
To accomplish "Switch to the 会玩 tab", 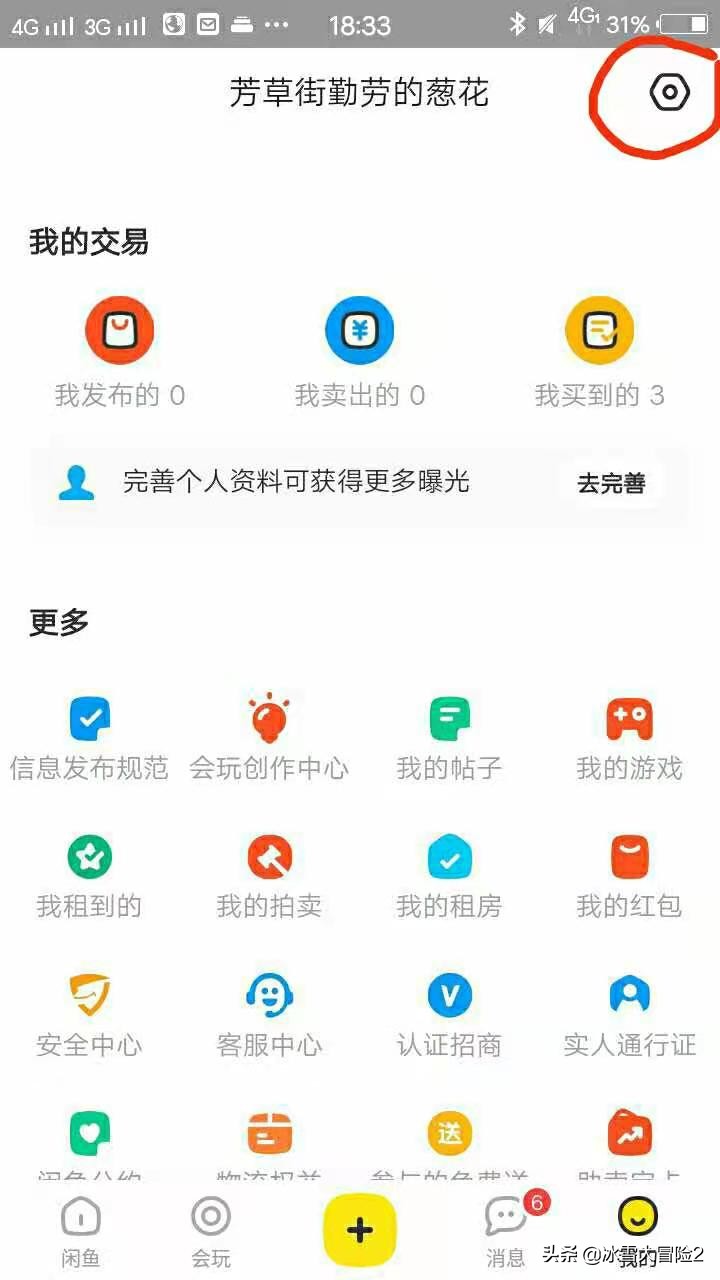I will (210, 1228).
